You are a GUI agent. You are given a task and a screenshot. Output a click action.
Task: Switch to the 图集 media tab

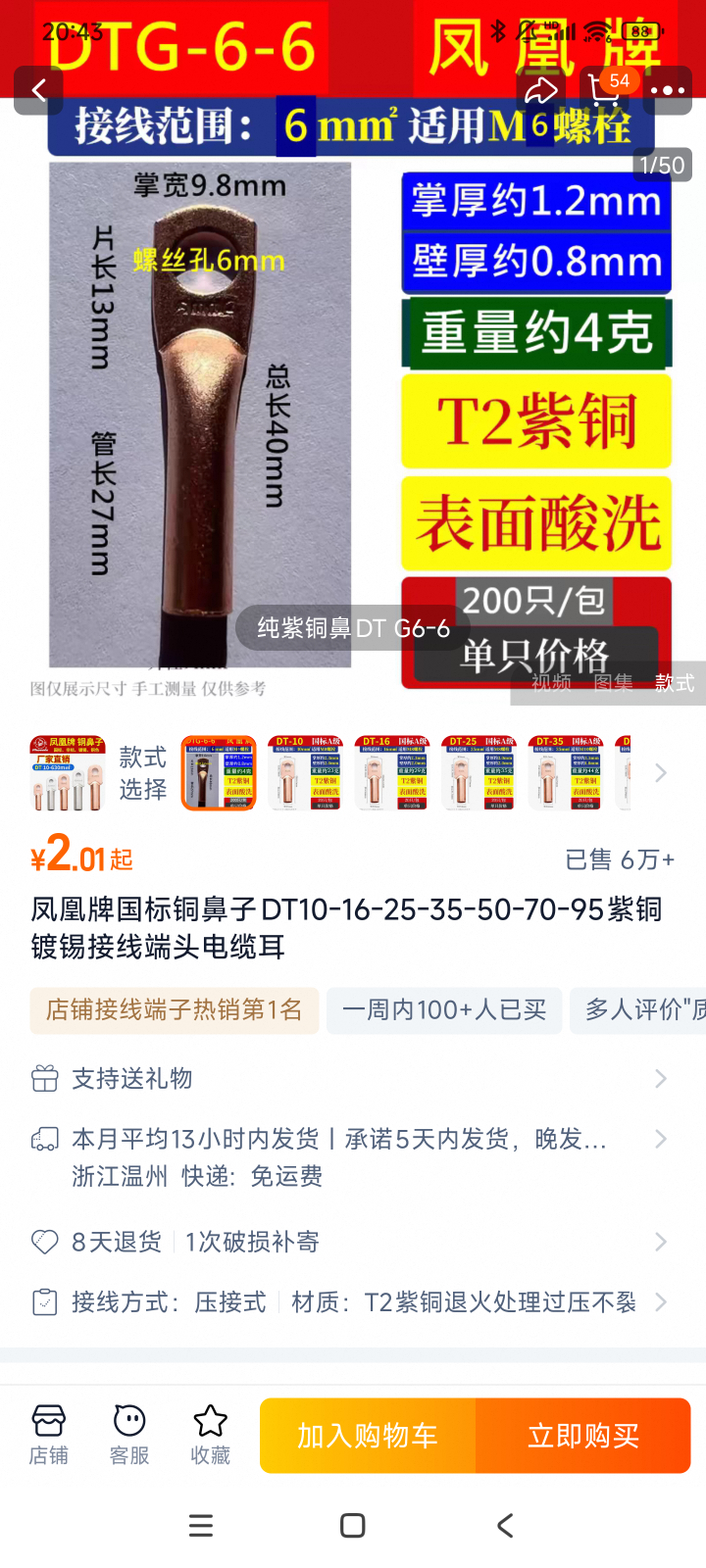(614, 683)
